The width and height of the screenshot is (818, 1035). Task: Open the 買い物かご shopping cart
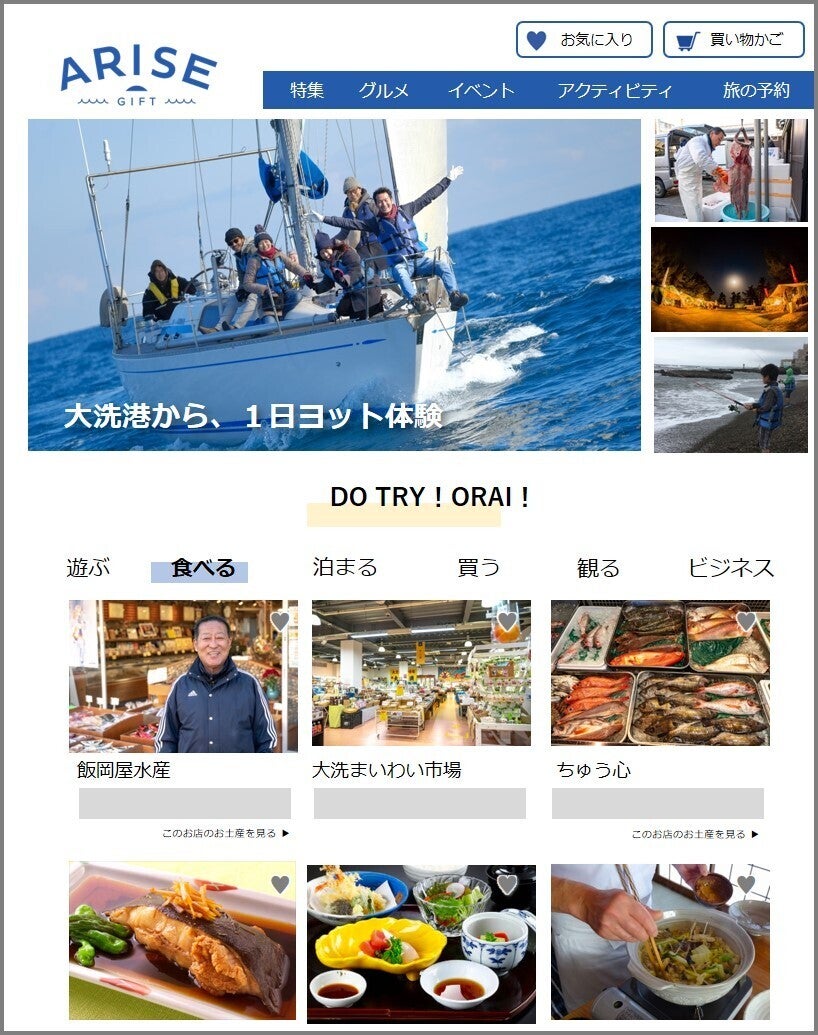[733, 40]
